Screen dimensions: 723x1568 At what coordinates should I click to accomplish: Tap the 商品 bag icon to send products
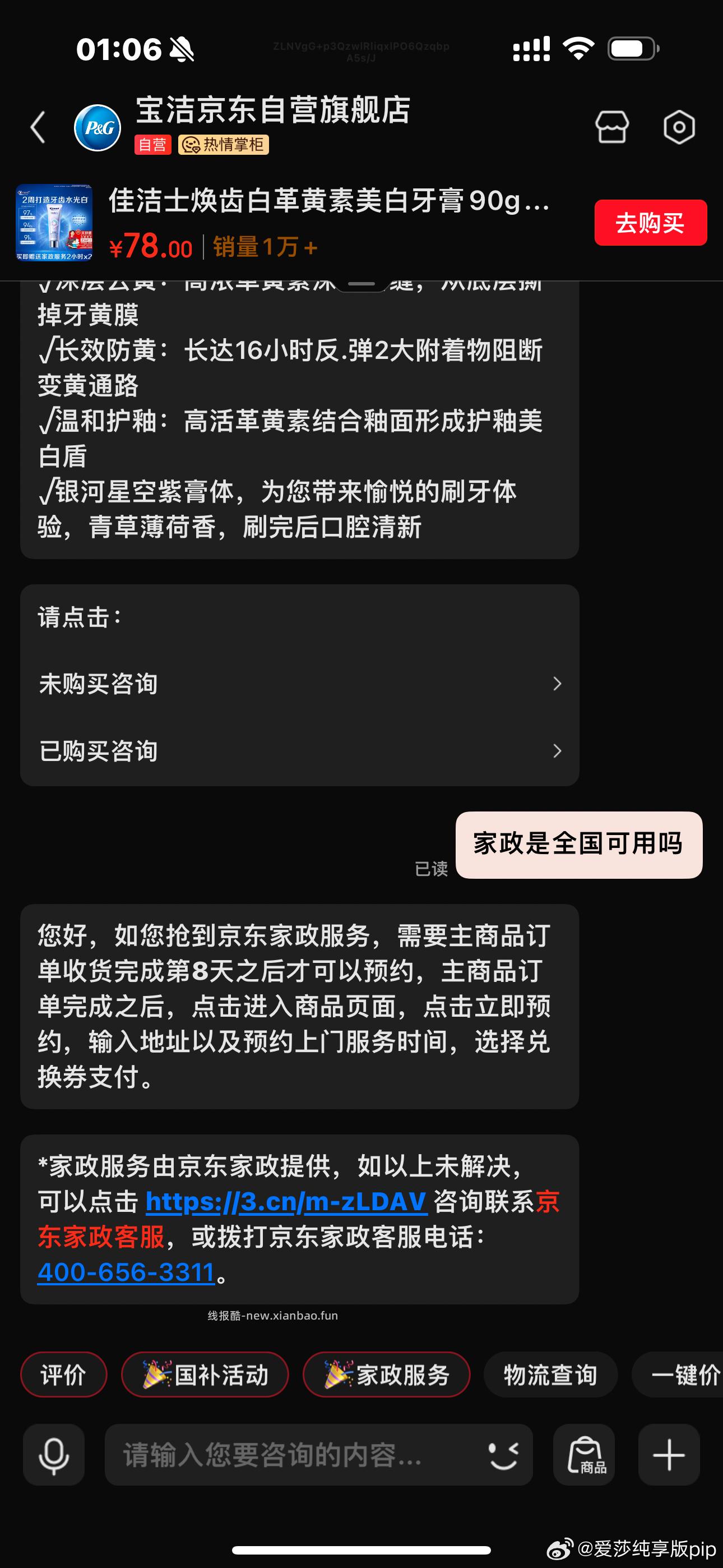[x=583, y=1455]
